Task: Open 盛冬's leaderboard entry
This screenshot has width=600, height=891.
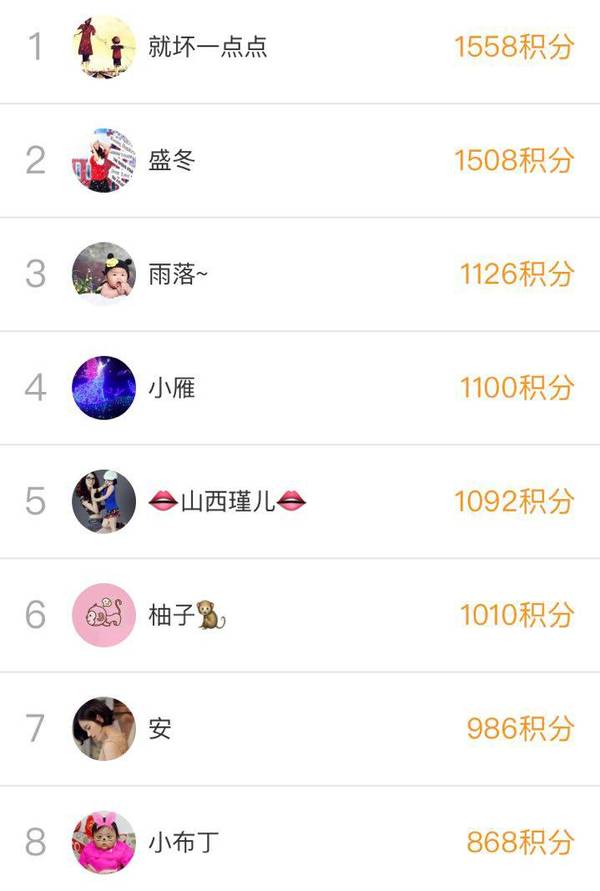Action: pyautogui.click(x=300, y=160)
